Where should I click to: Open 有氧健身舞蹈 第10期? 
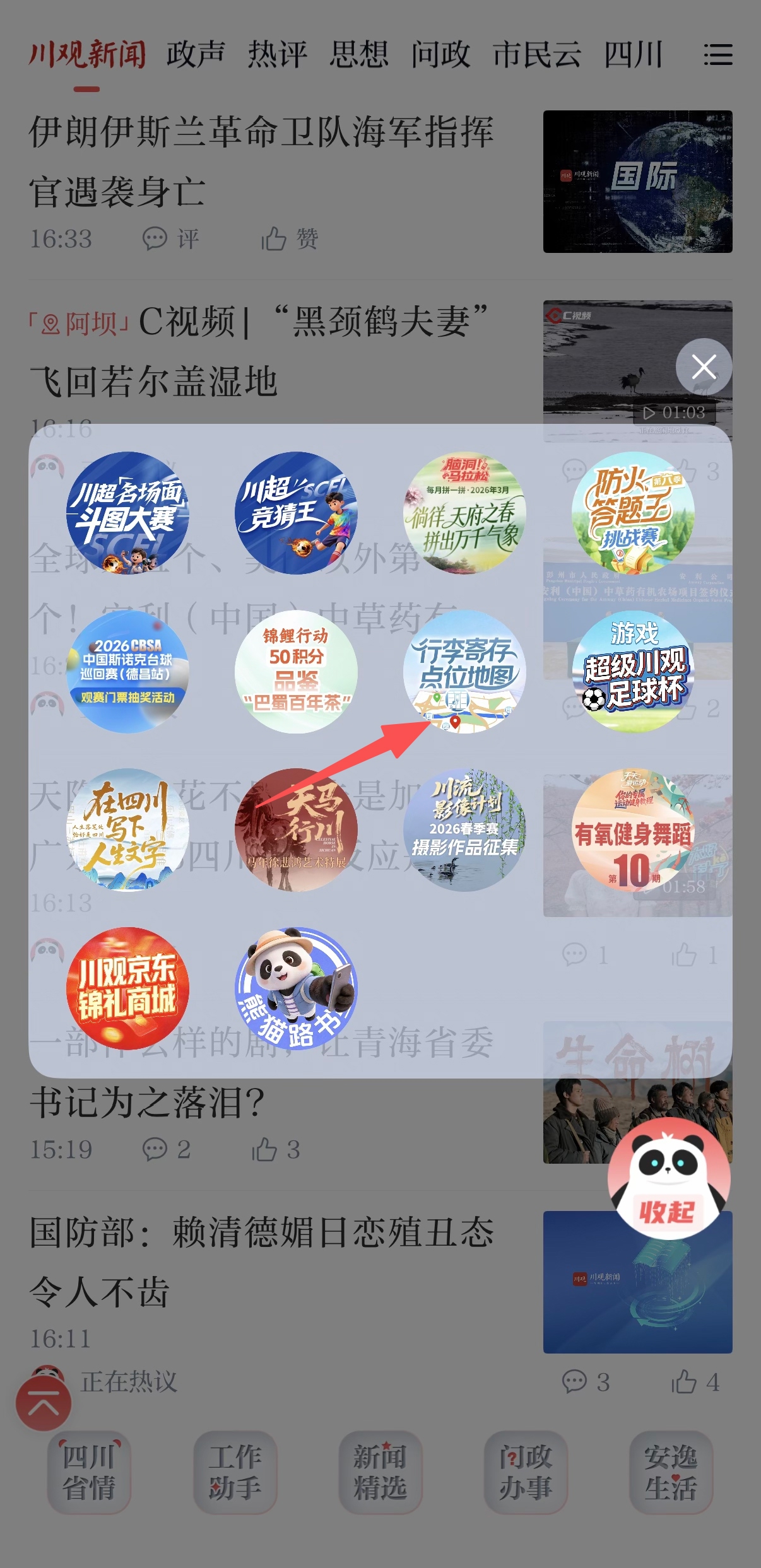pos(633,829)
